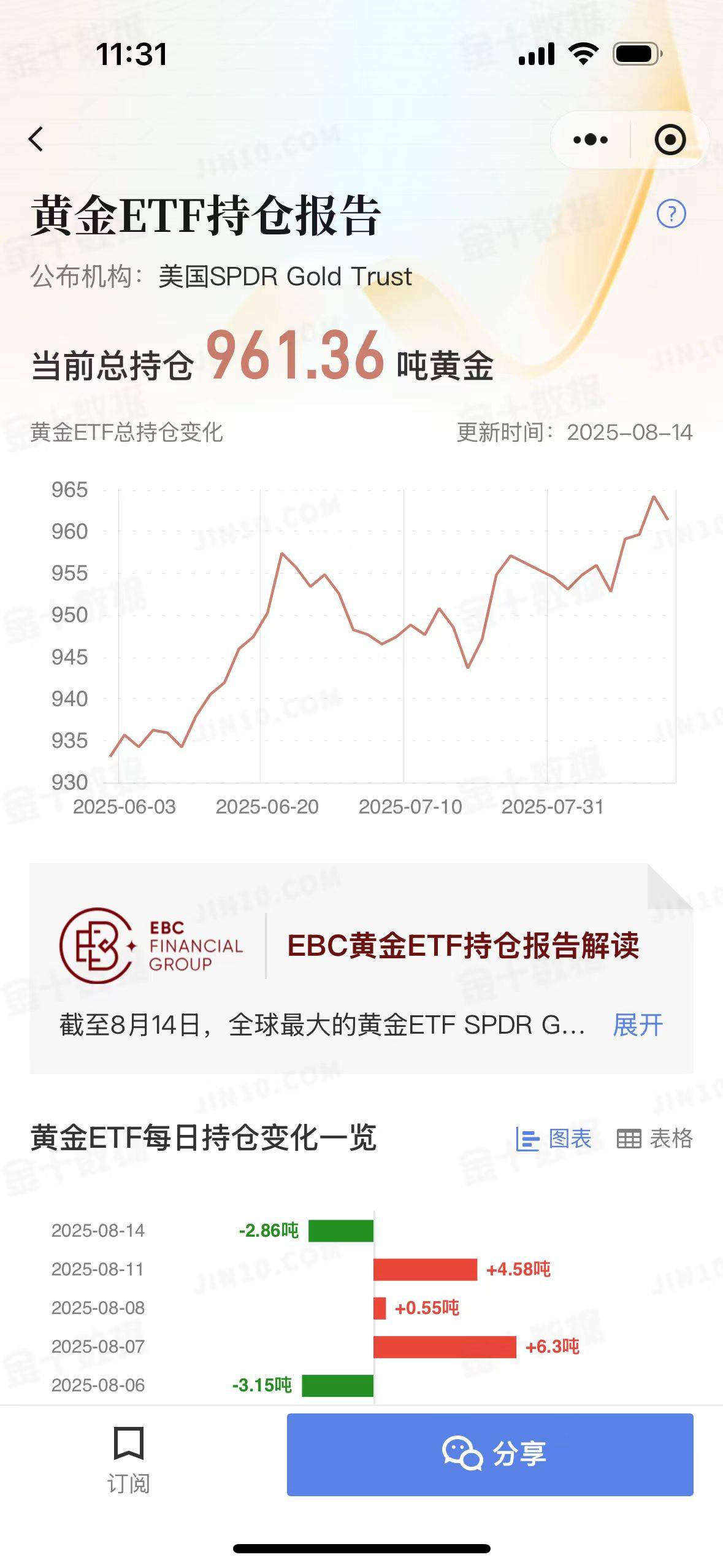723x1568 pixels.
Task: Close the mini program with the circle button
Action: pyautogui.click(x=670, y=140)
